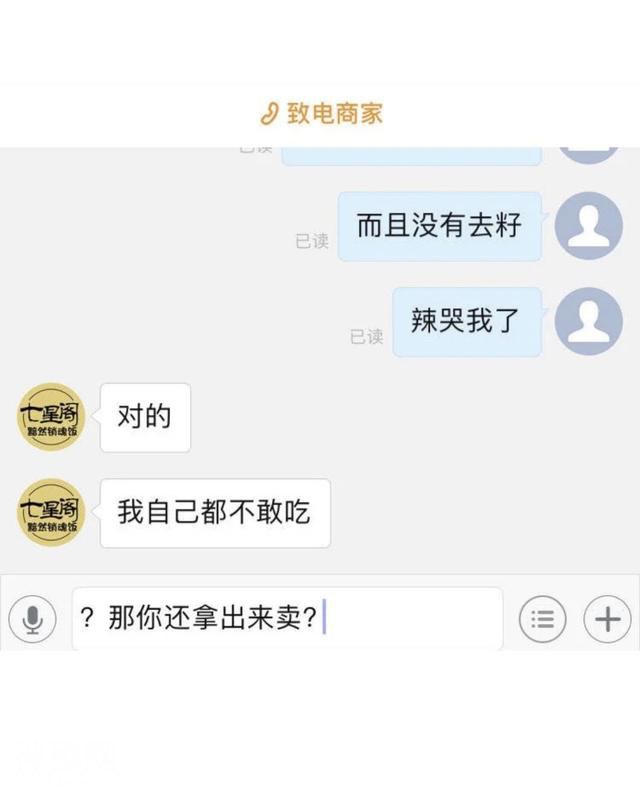Open the plus attachment menu
The width and height of the screenshot is (640, 794).
coord(607,620)
